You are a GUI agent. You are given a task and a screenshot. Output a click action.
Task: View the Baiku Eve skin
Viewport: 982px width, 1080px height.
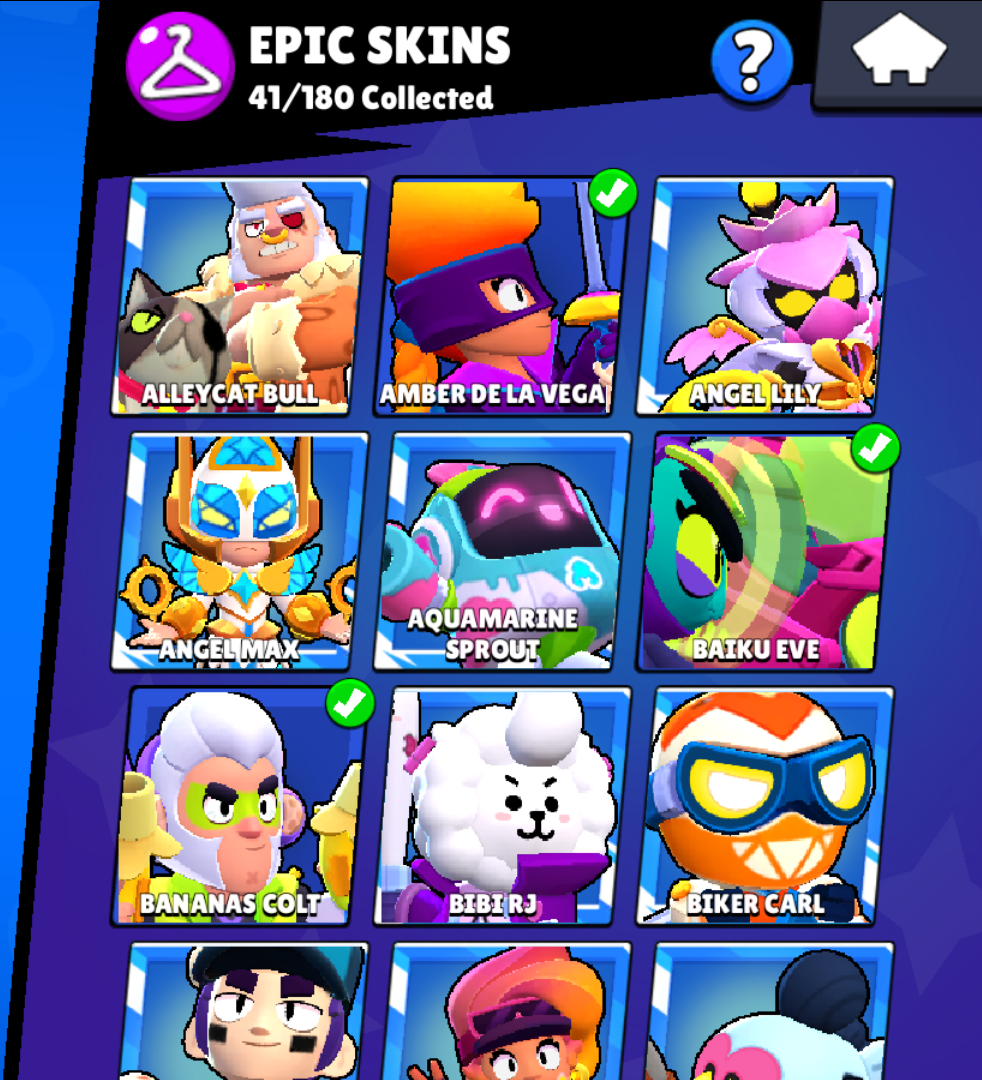[766, 550]
